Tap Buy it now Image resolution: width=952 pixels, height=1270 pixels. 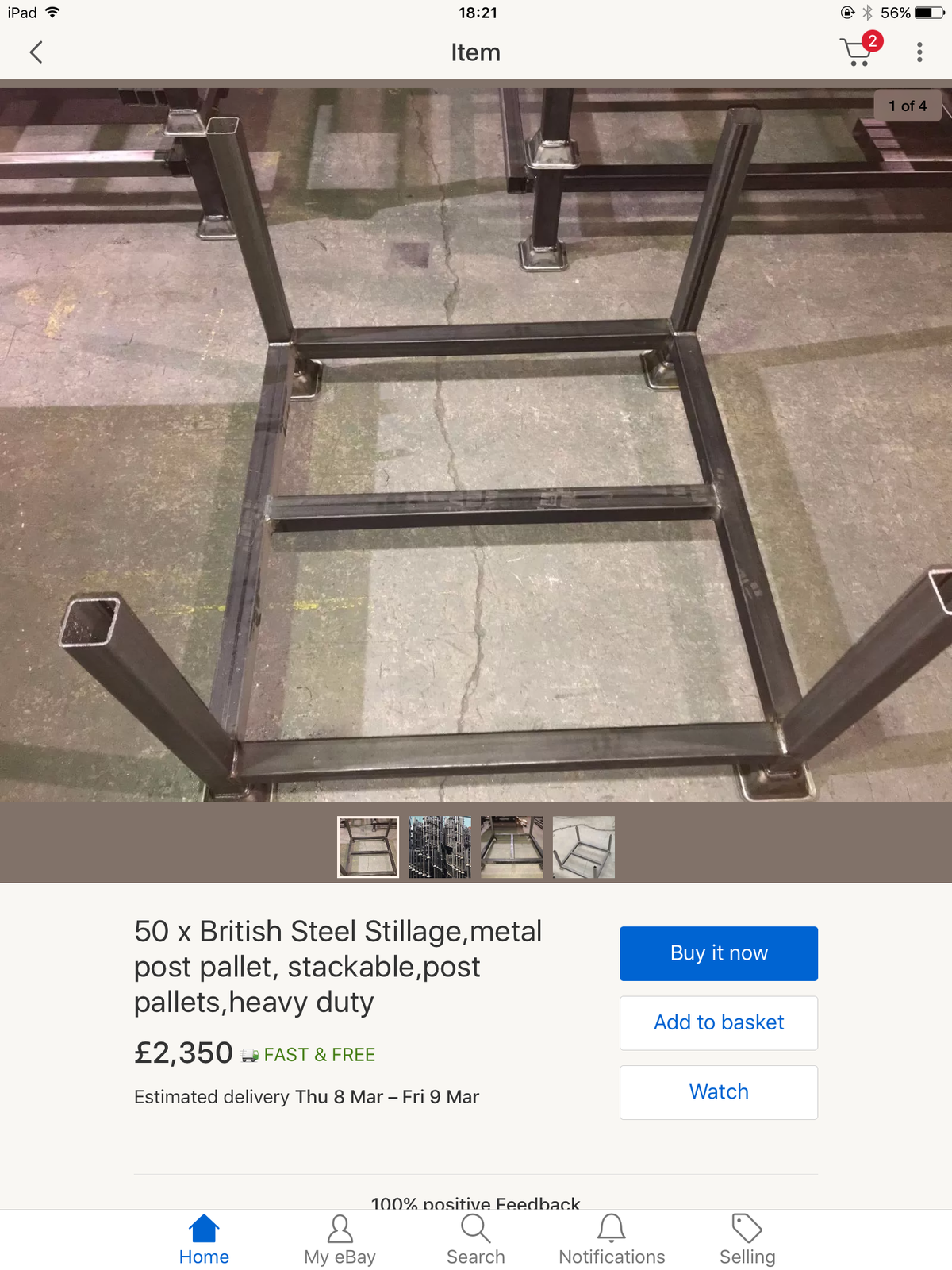click(718, 953)
